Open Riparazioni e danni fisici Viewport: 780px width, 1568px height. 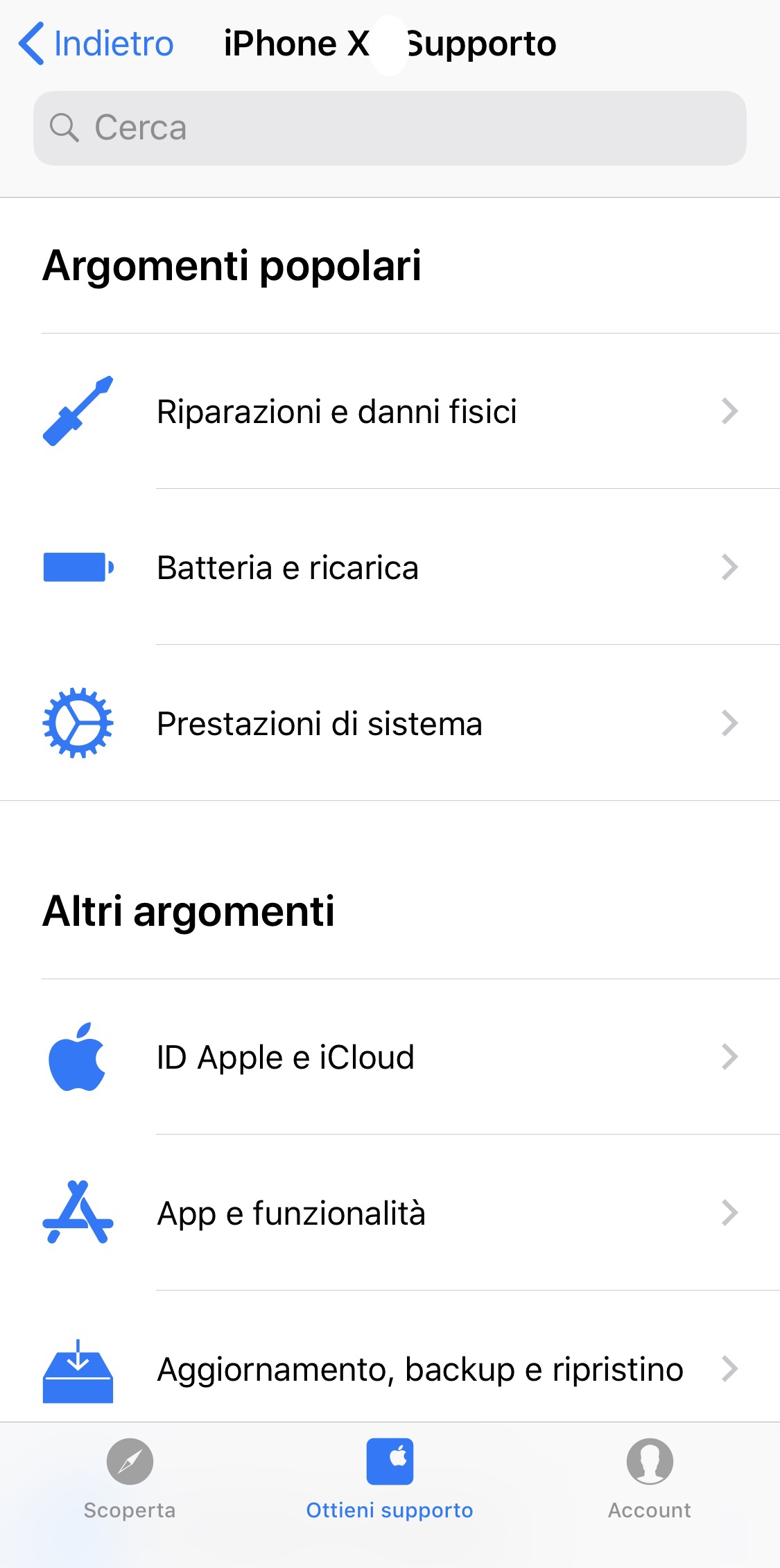(390, 411)
